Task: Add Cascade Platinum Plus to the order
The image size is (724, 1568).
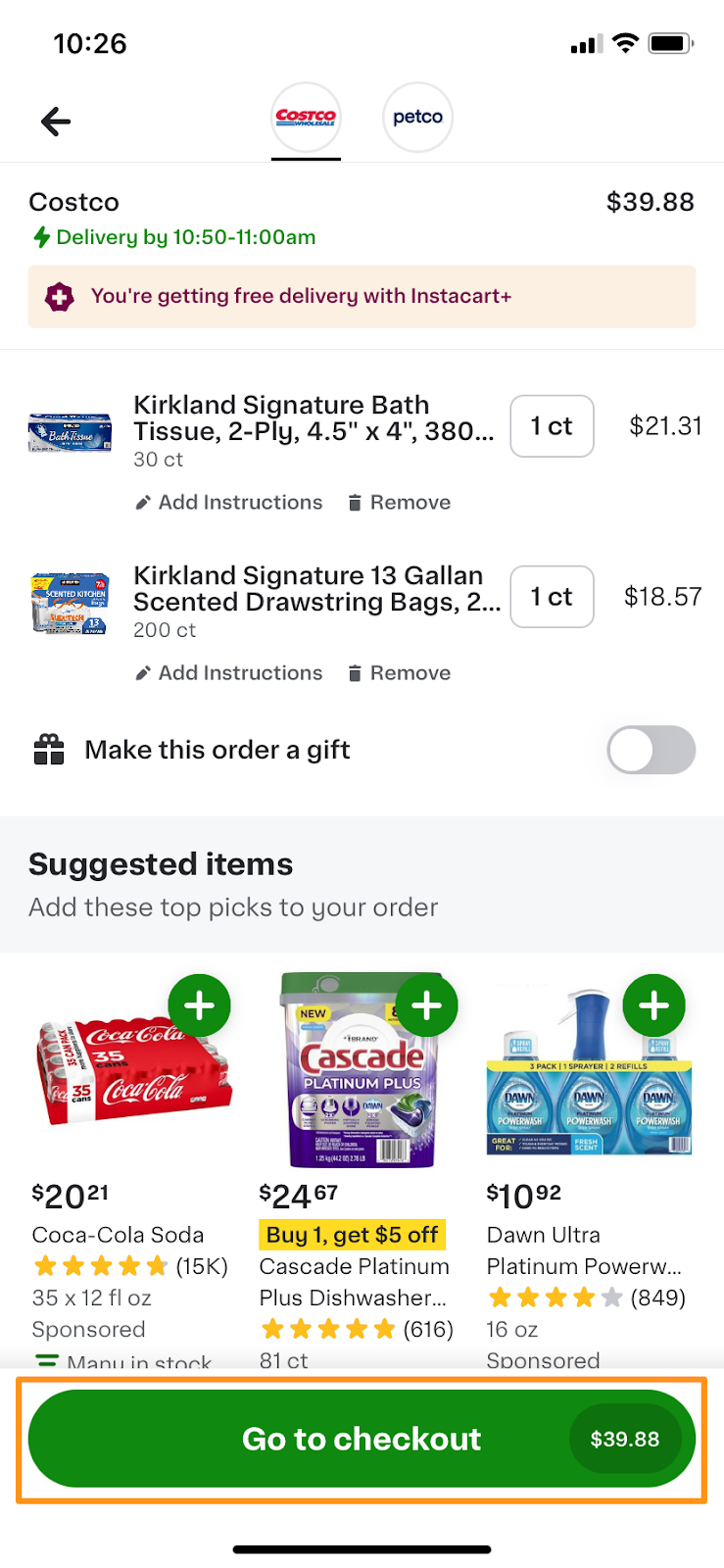Action: click(427, 1005)
